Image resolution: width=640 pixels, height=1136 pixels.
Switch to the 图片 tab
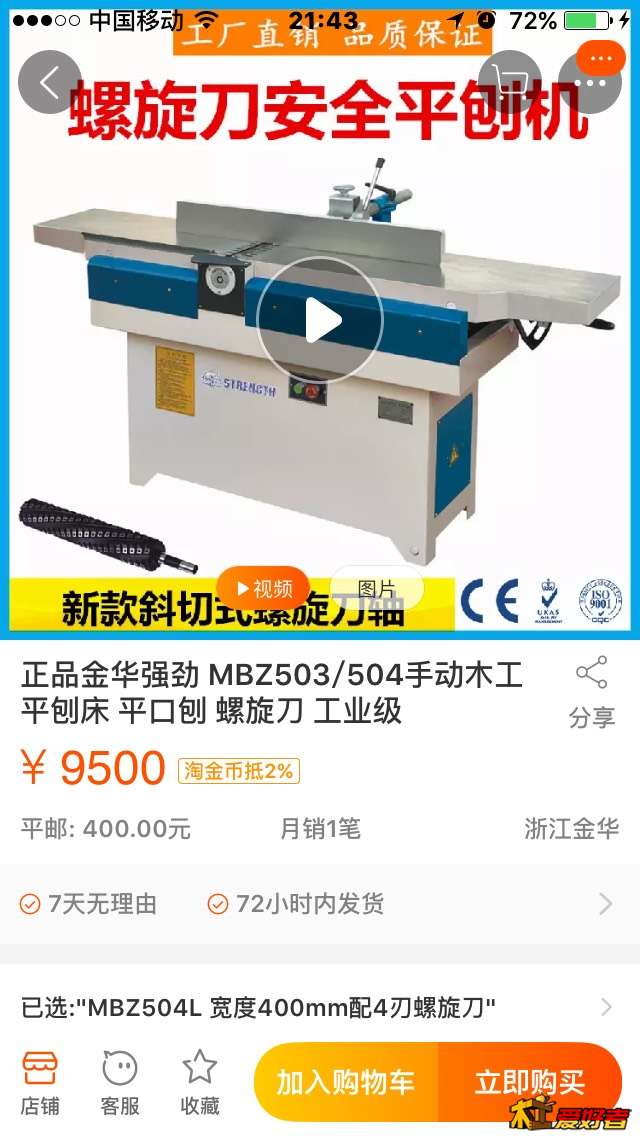pyautogui.click(x=377, y=589)
